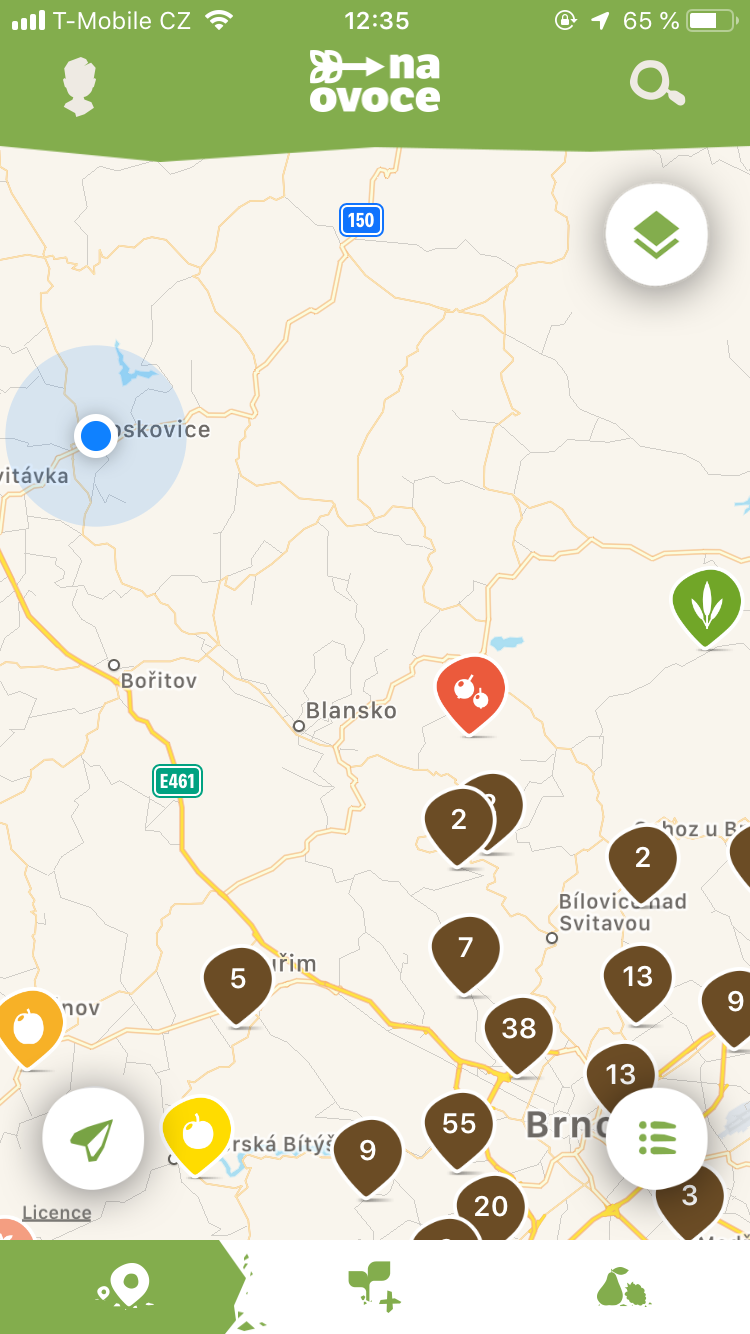Image resolution: width=750 pixels, height=1334 pixels.
Task: Tap the orange fruit marker on the left edge
Action: point(30,1025)
